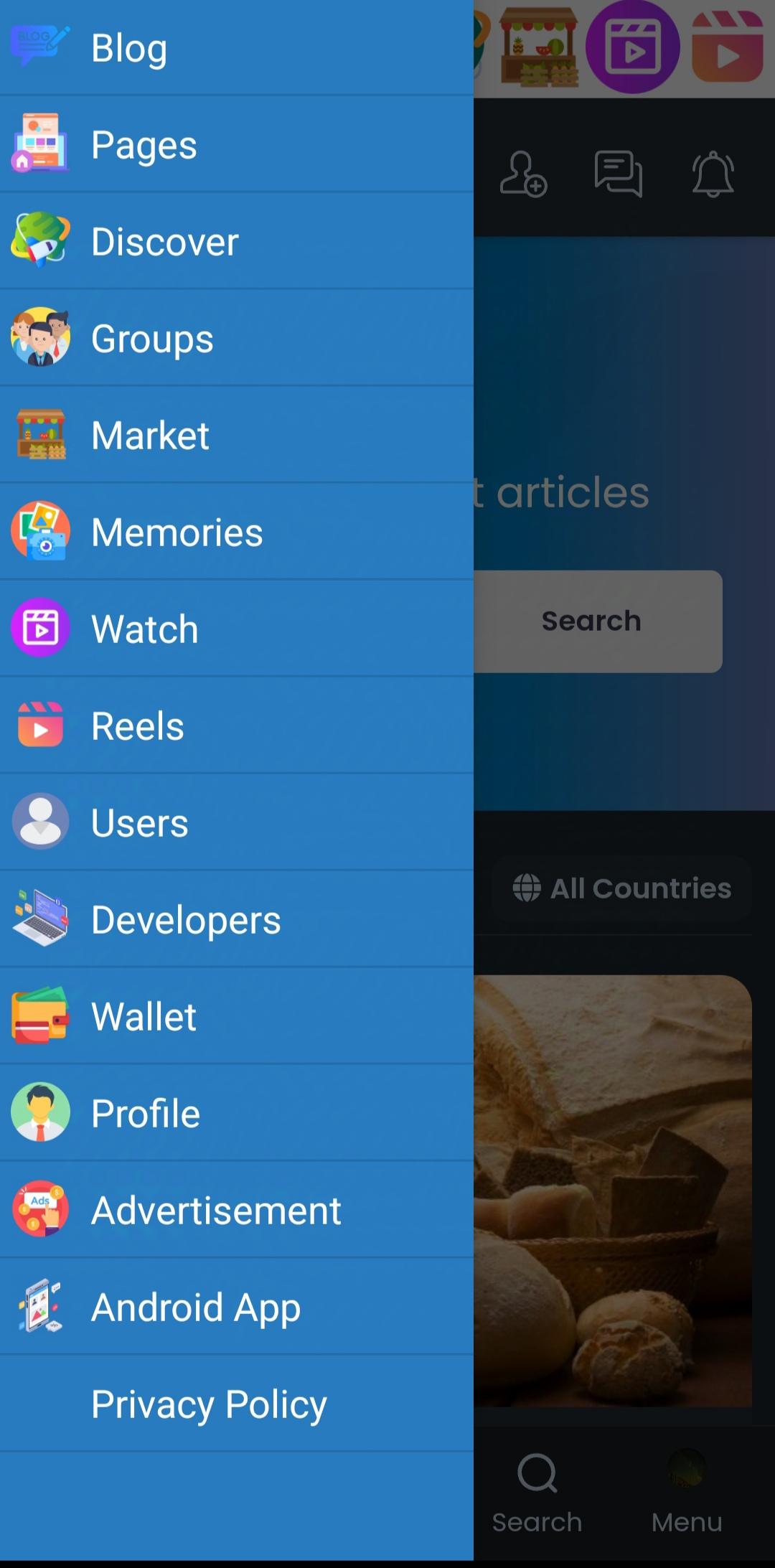Tap the friend requests icon
This screenshot has width=775, height=1568.
click(523, 174)
